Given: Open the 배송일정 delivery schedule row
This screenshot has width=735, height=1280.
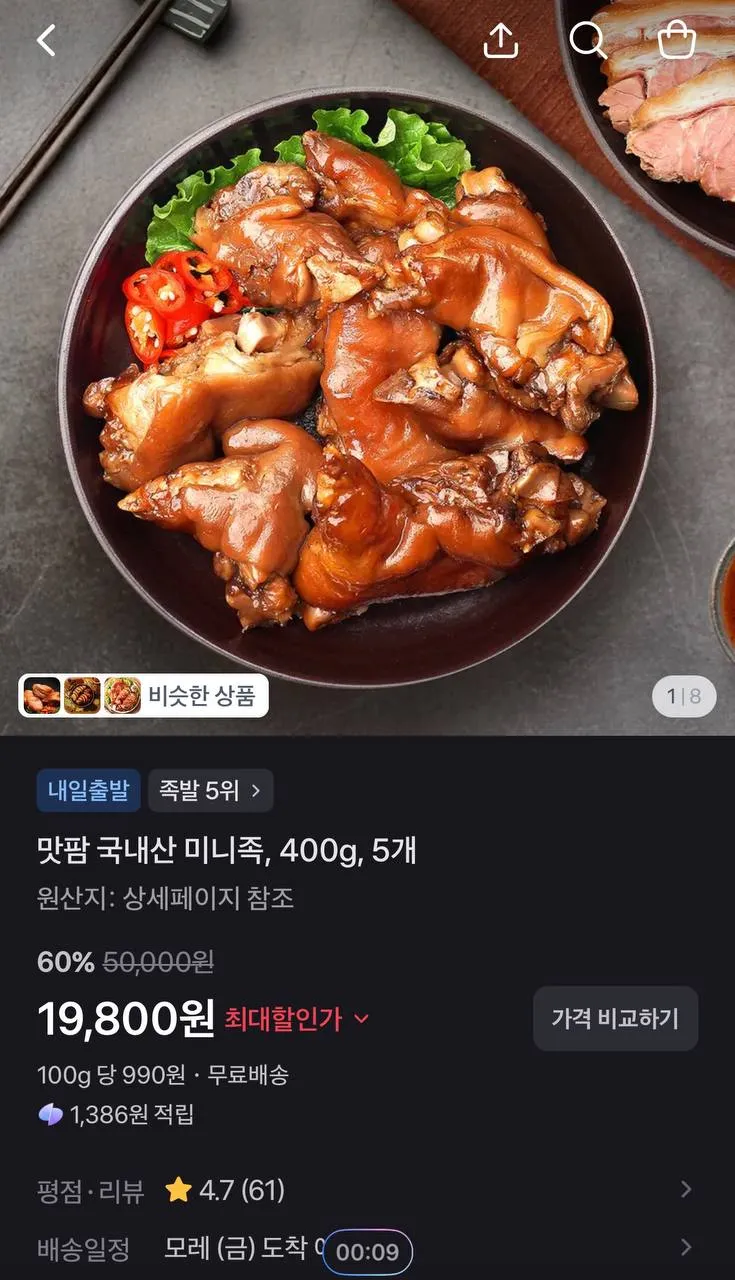Looking at the screenshot, I should coord(367,1248).
